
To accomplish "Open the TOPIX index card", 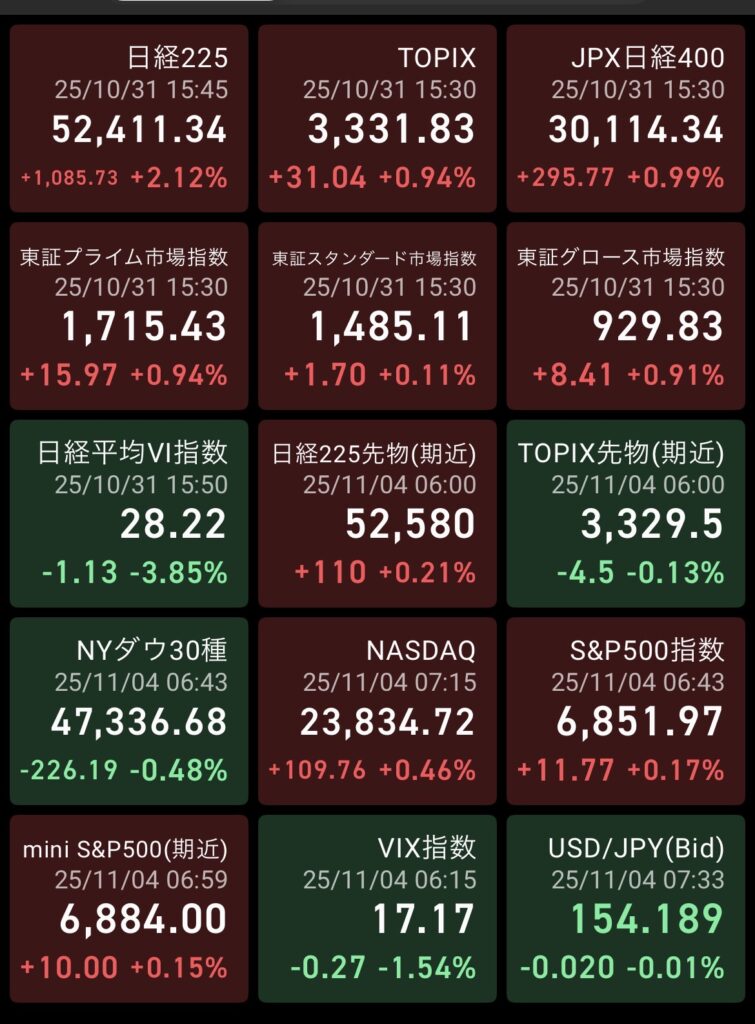I will coord(377,118).
